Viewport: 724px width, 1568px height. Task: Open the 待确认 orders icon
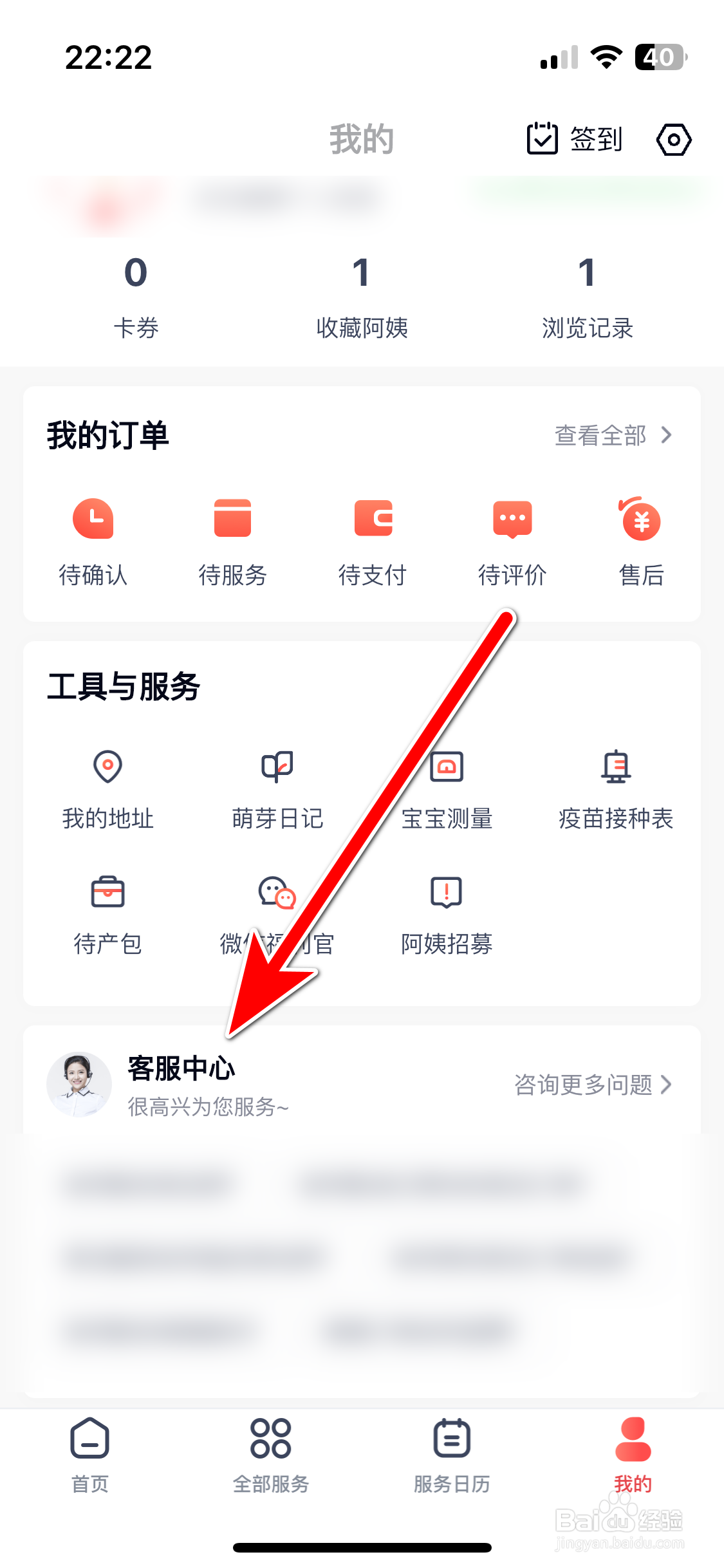(x=94, y=541)
